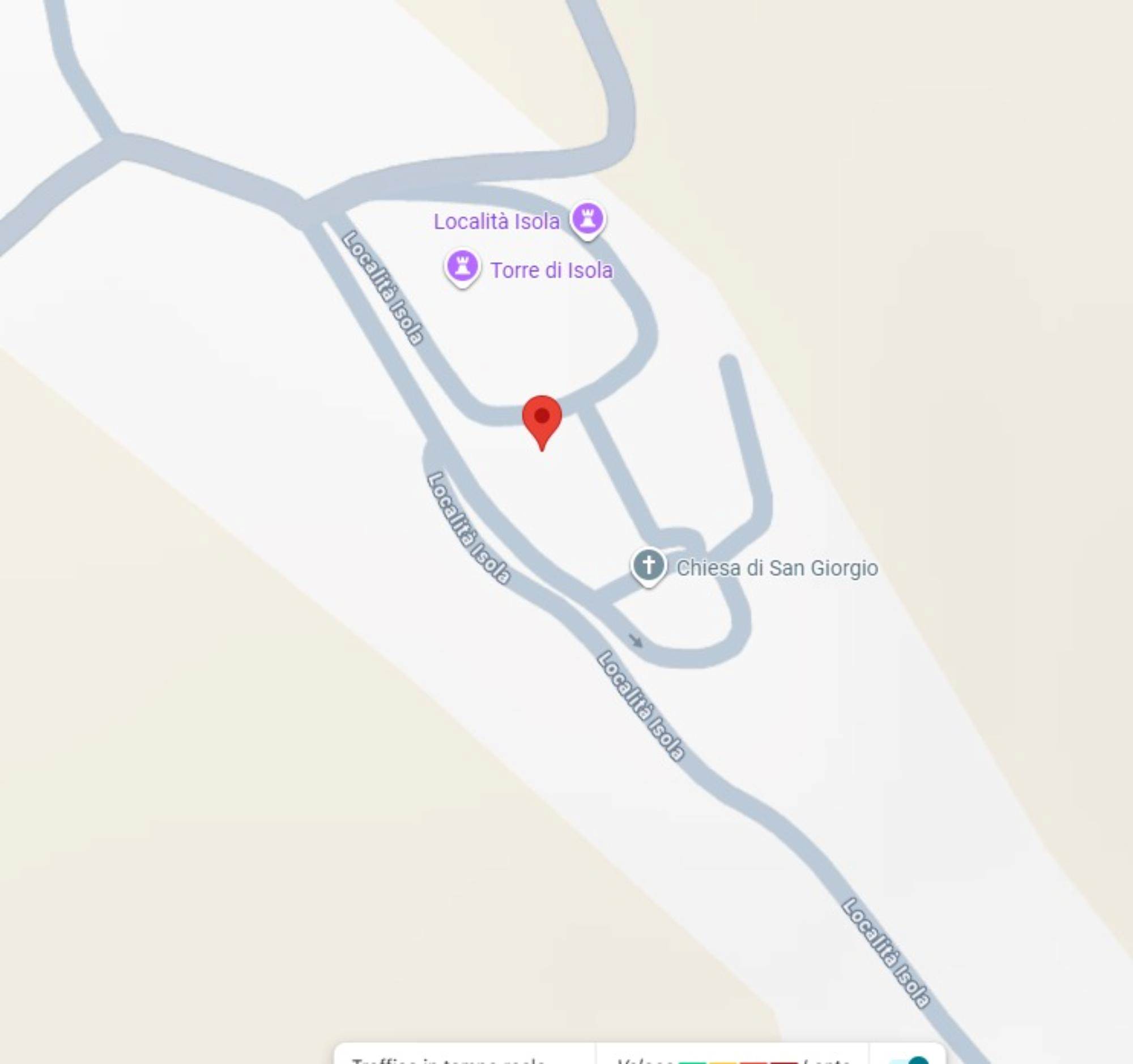Open the Torre di Isola place marker
The image size is (1133, 1064).
462,267
